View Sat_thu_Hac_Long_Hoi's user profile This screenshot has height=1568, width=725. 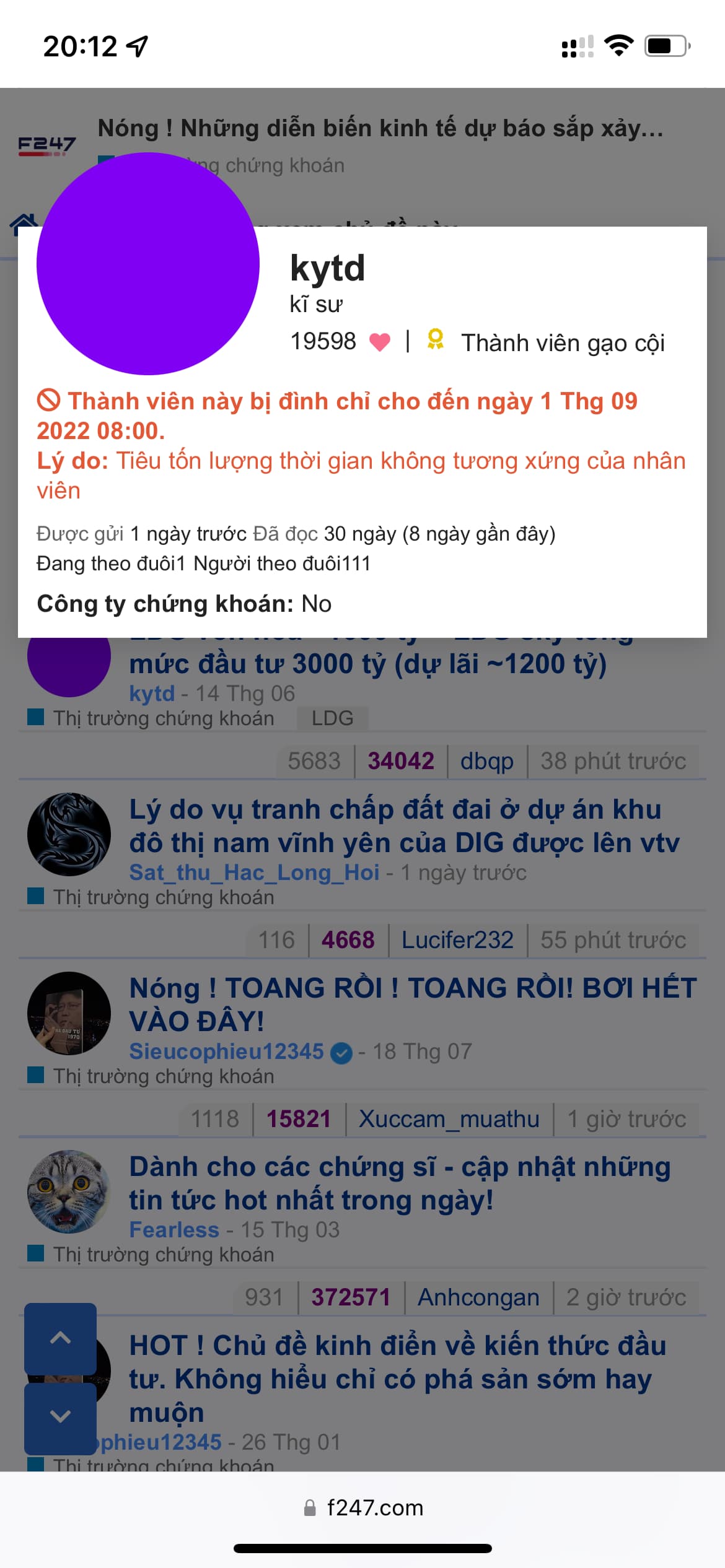coord(254,873)
